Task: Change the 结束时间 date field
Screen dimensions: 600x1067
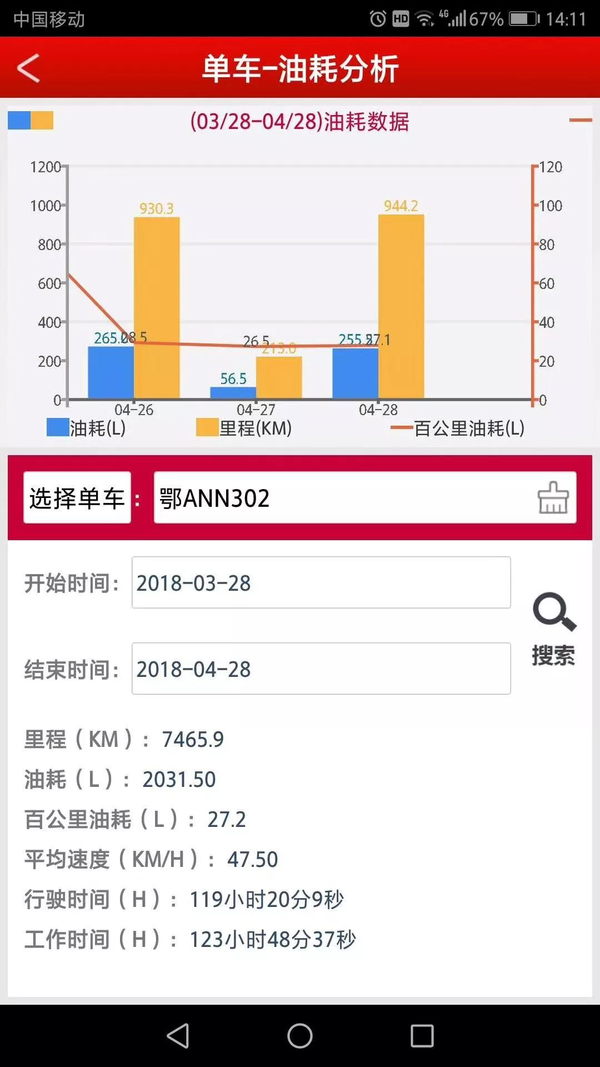Action: tap(321, 669)
